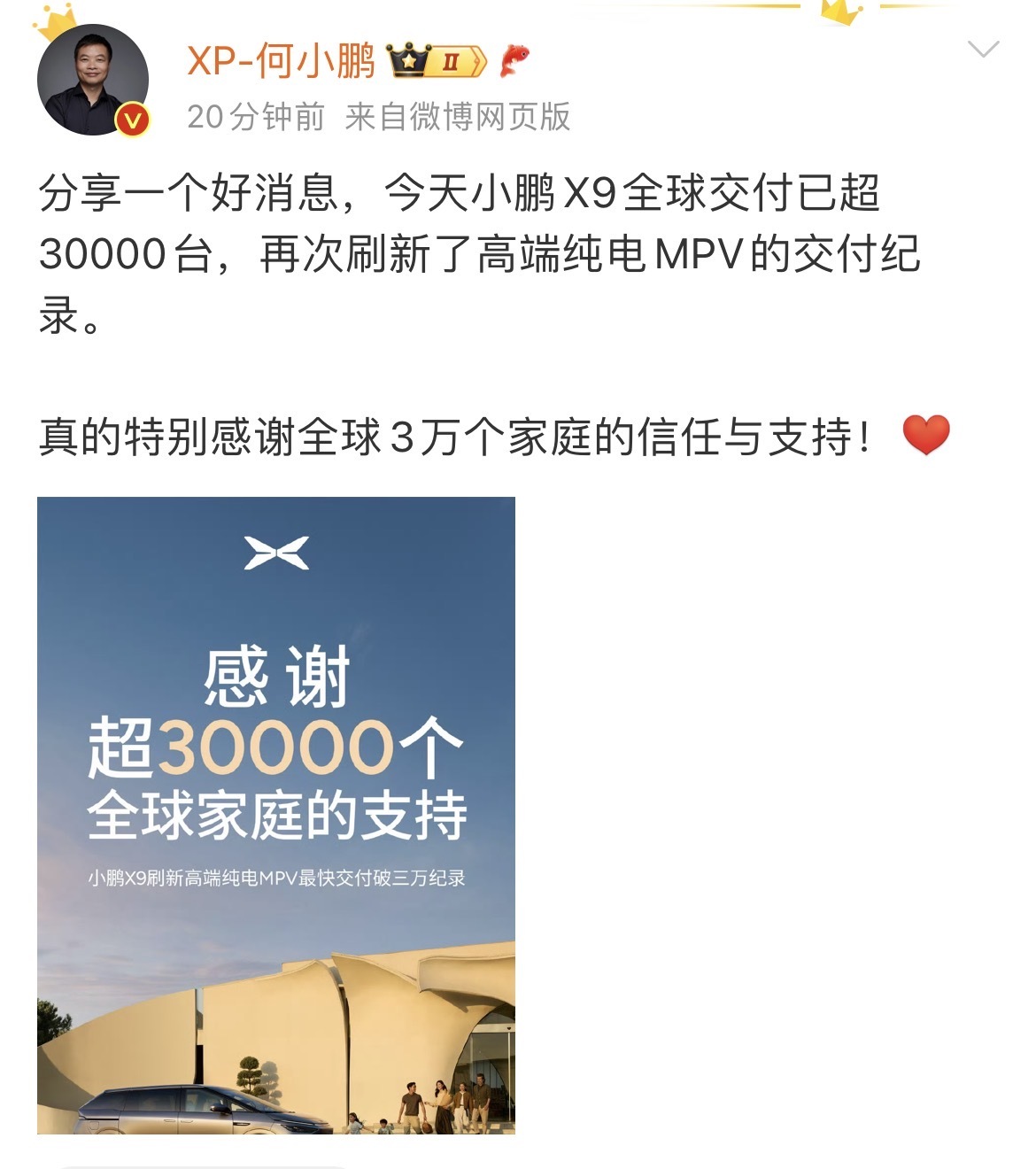Open the attached X9 poster image
Viewport: 1036px width, 1169px height.
pyautogui.click(x=275, y=815)
